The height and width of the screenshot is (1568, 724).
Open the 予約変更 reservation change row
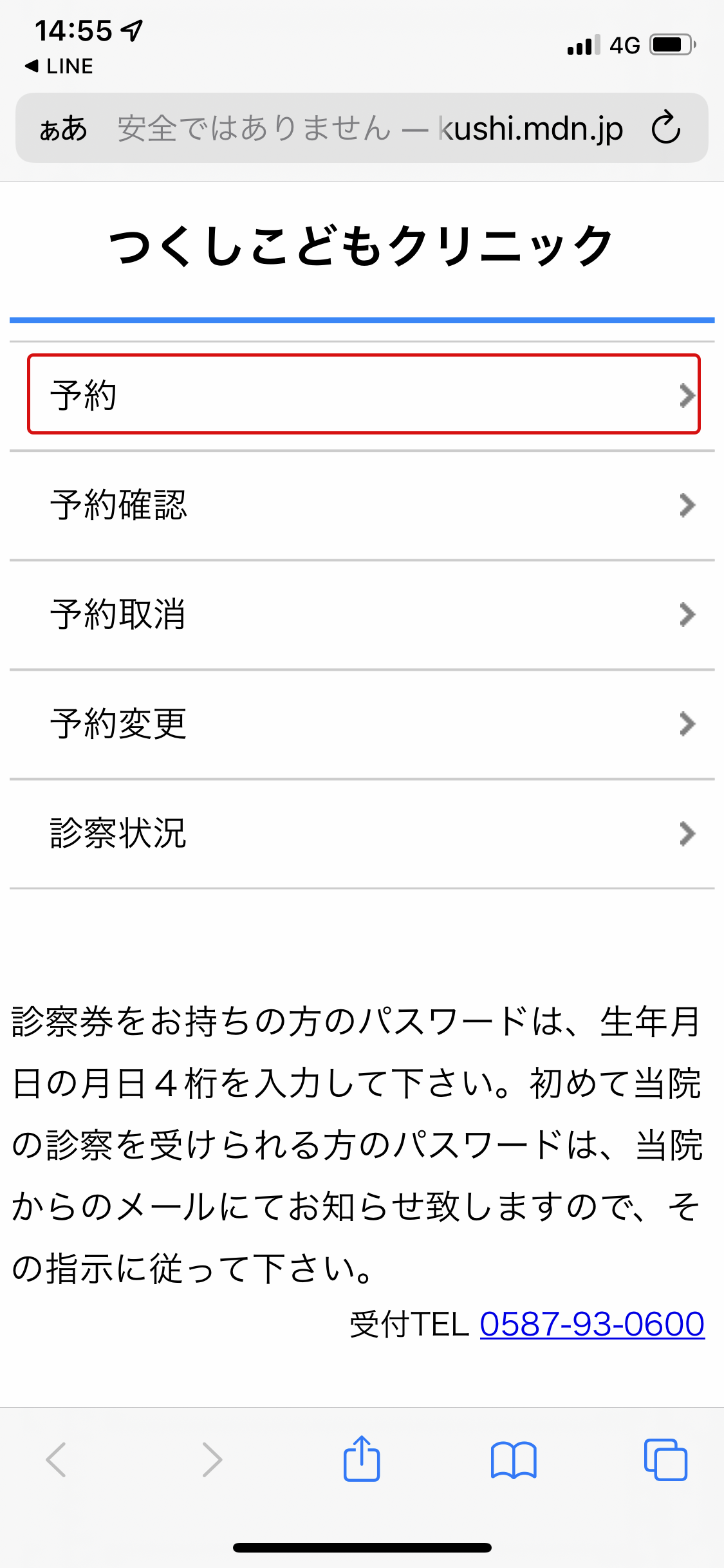[x=363, y=724]
